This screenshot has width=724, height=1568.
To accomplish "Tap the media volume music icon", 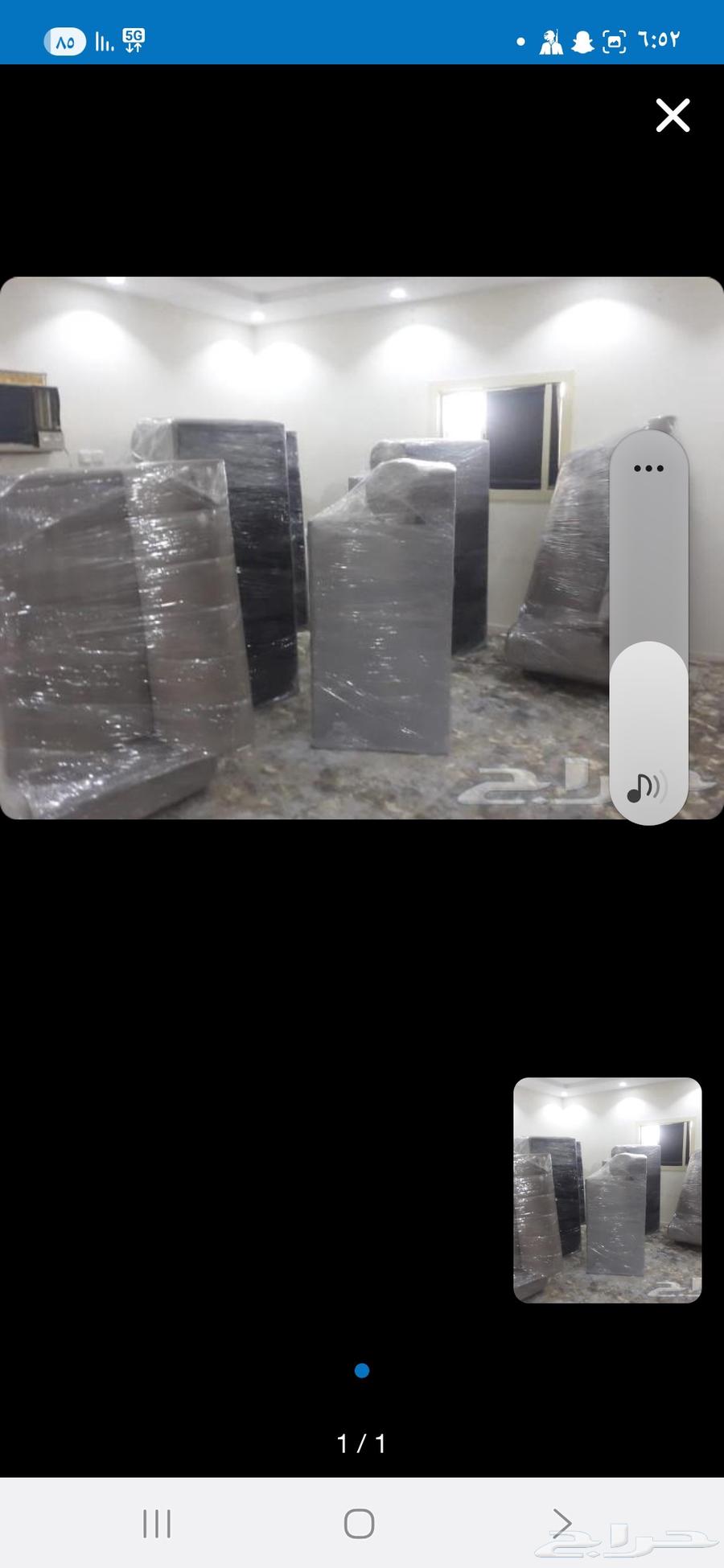I will point(646,787).
